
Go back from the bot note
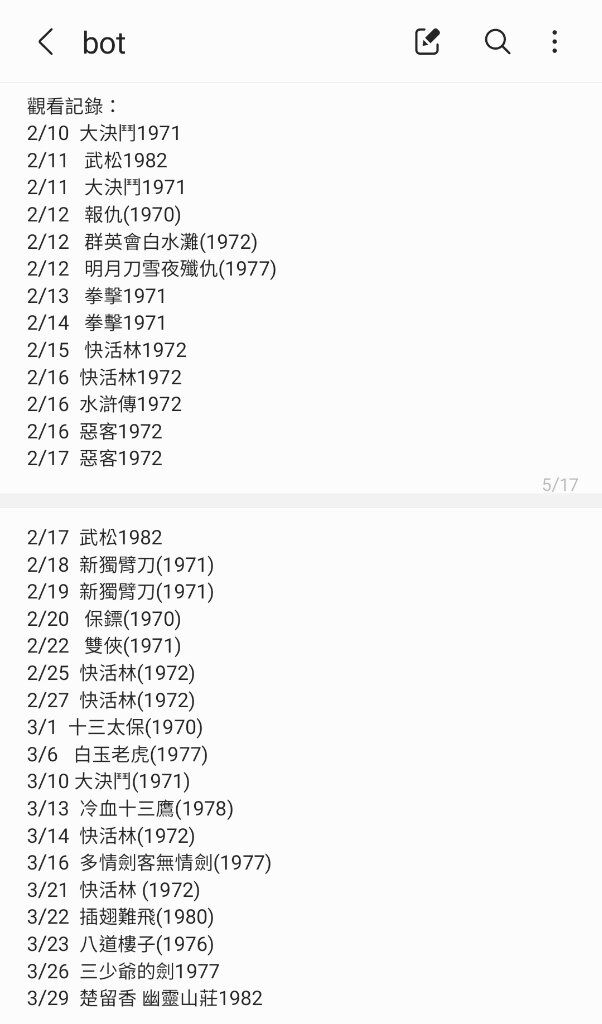46,42
